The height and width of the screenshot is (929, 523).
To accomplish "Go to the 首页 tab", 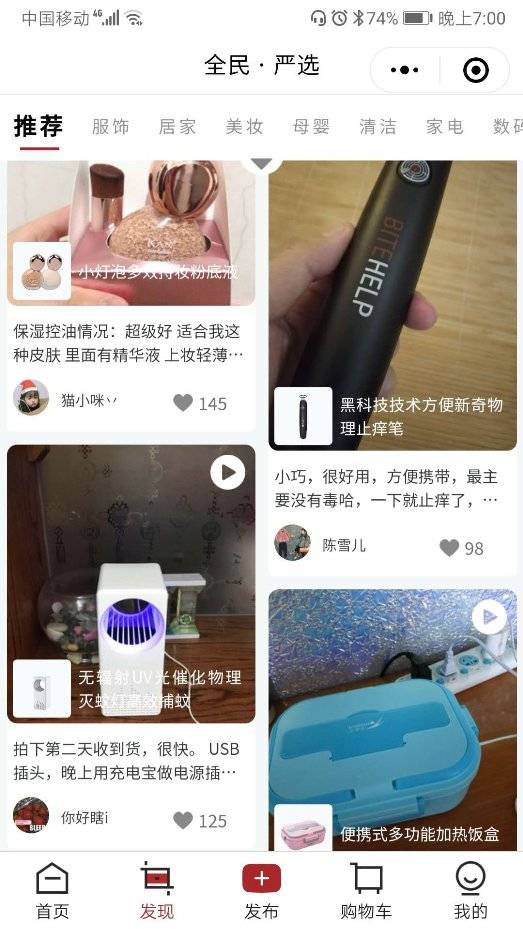I will point(53,891).
